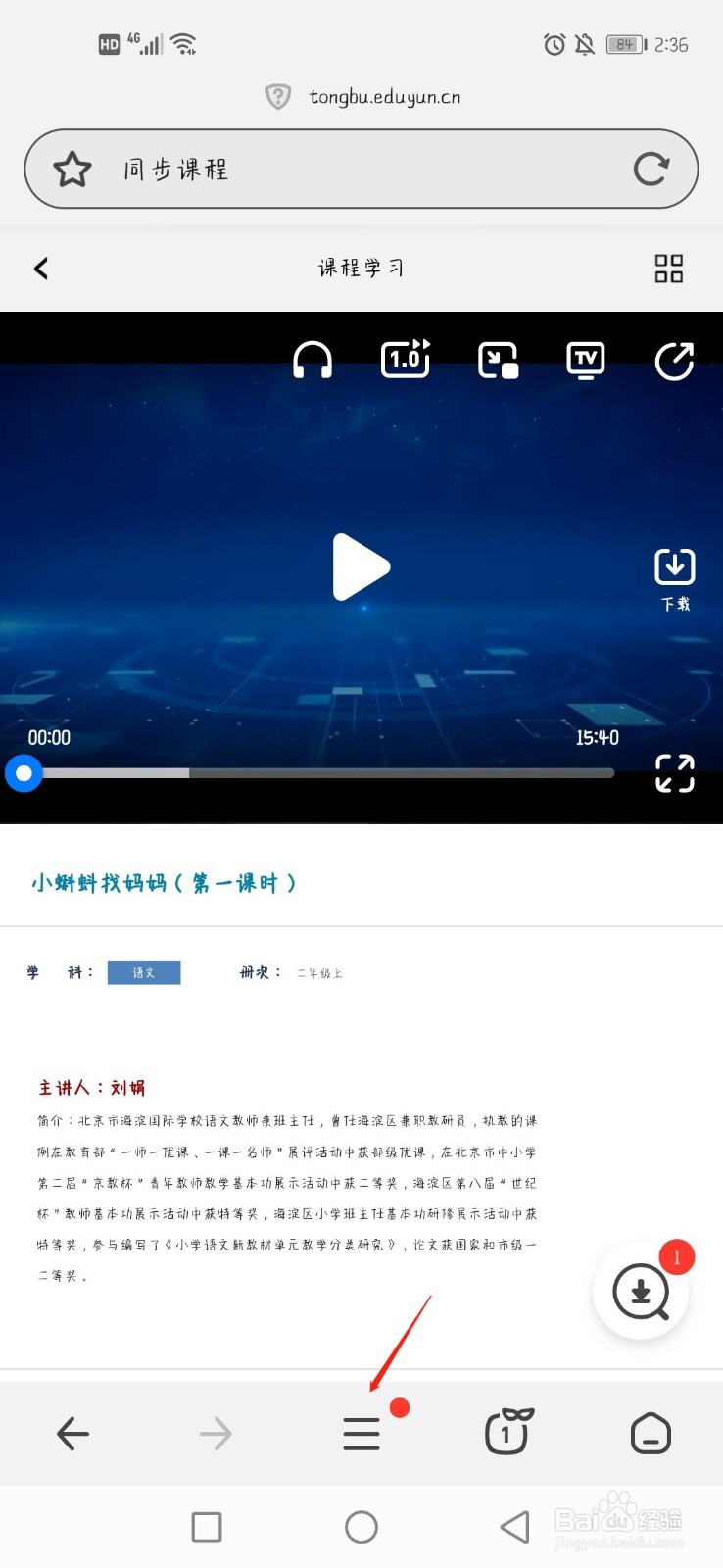Image resolution: width=723 pixels, height=1568 pixels.
Task: Open the grid layout icon in course header
Action: pyautogui.click(x=669, y=269)
